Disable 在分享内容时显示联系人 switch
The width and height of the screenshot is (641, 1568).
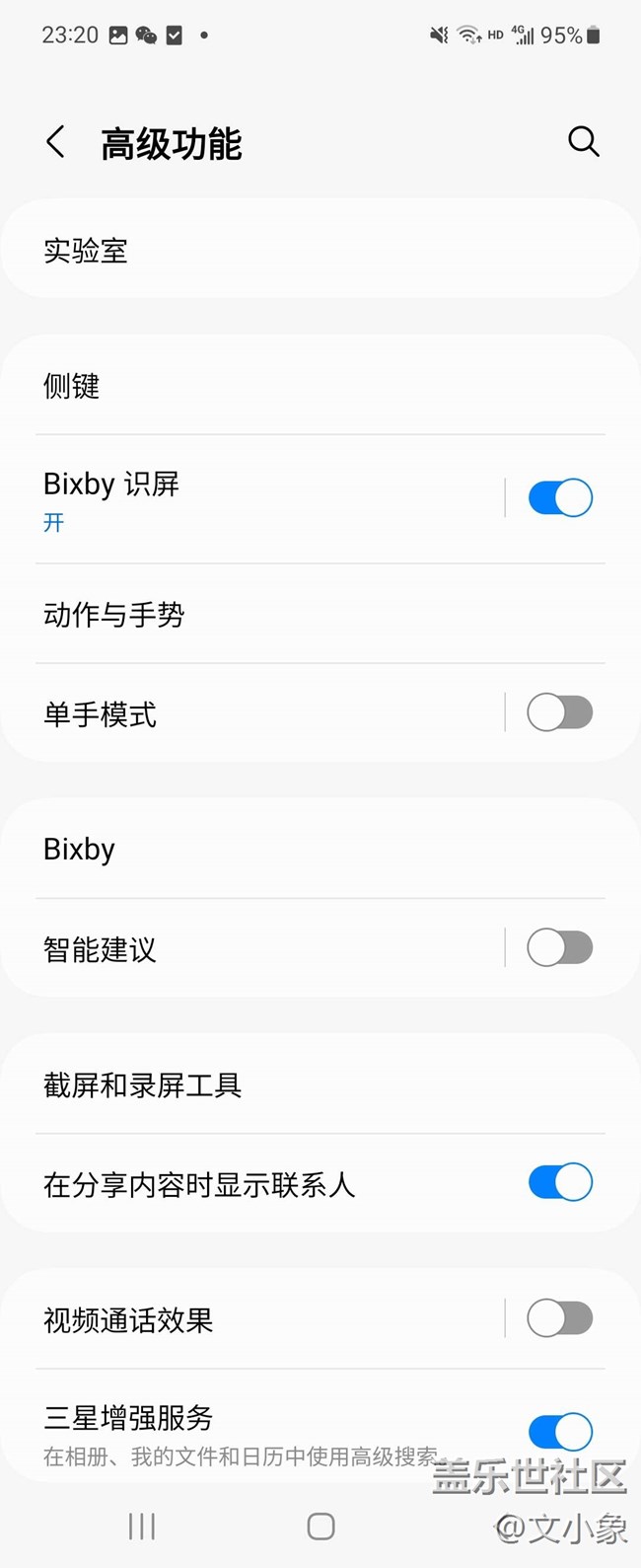point(559,1182)
